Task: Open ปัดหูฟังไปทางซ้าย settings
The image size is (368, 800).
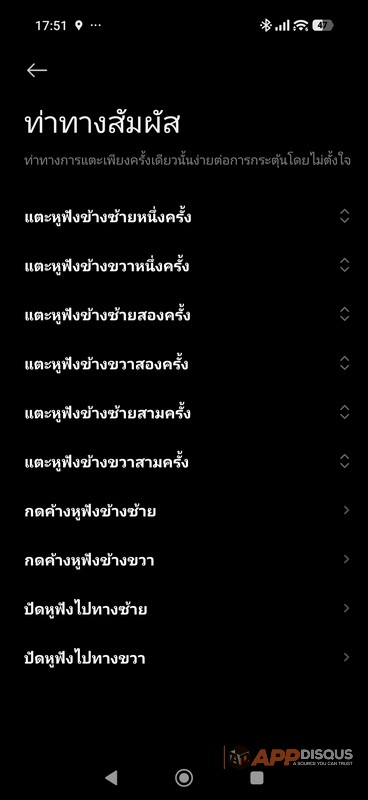Action: pyautogui.click(x=184, y=609)
